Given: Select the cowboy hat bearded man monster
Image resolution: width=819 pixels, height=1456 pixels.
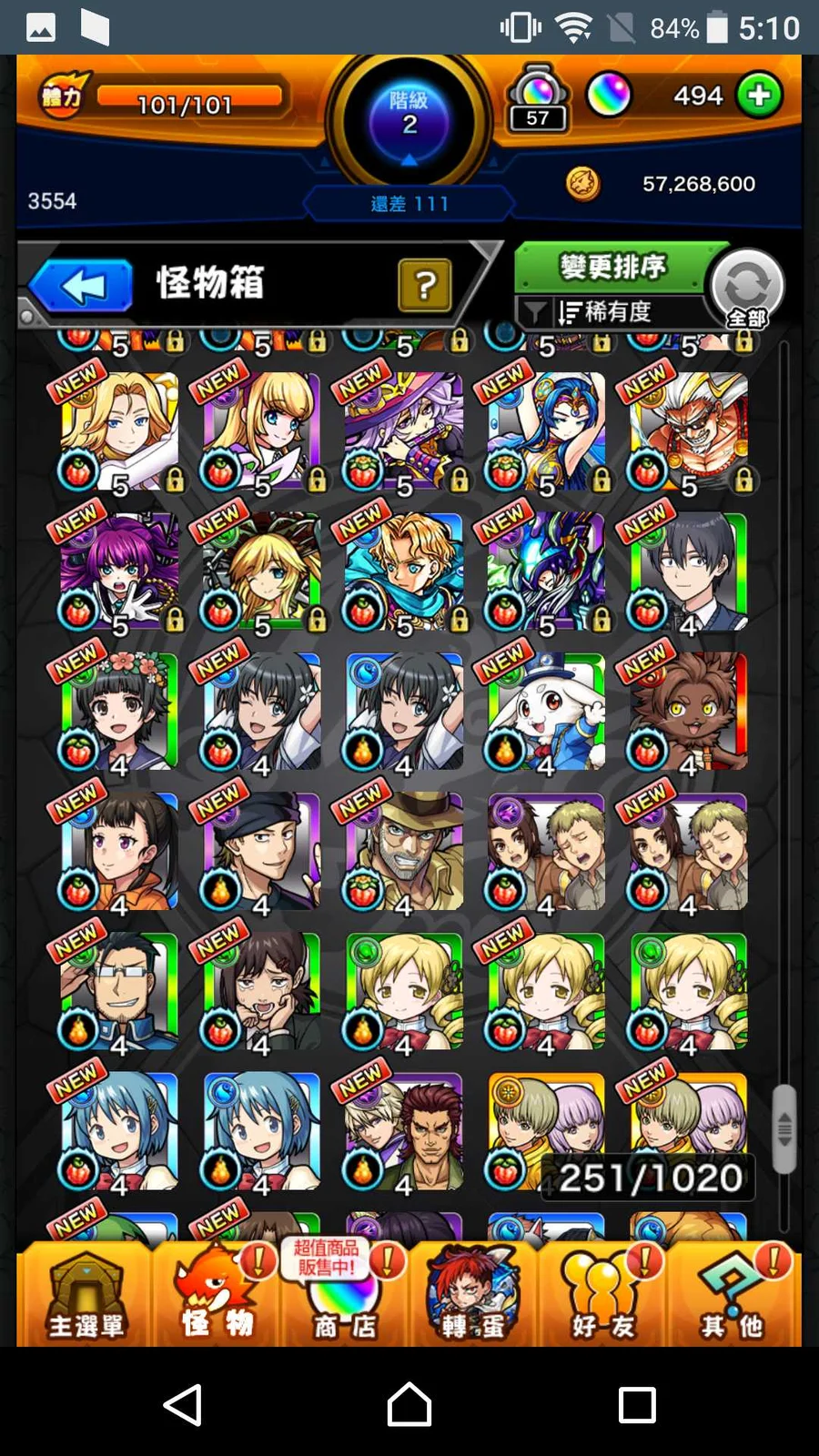Looking at the screenshot, I should tap(405, 851).
